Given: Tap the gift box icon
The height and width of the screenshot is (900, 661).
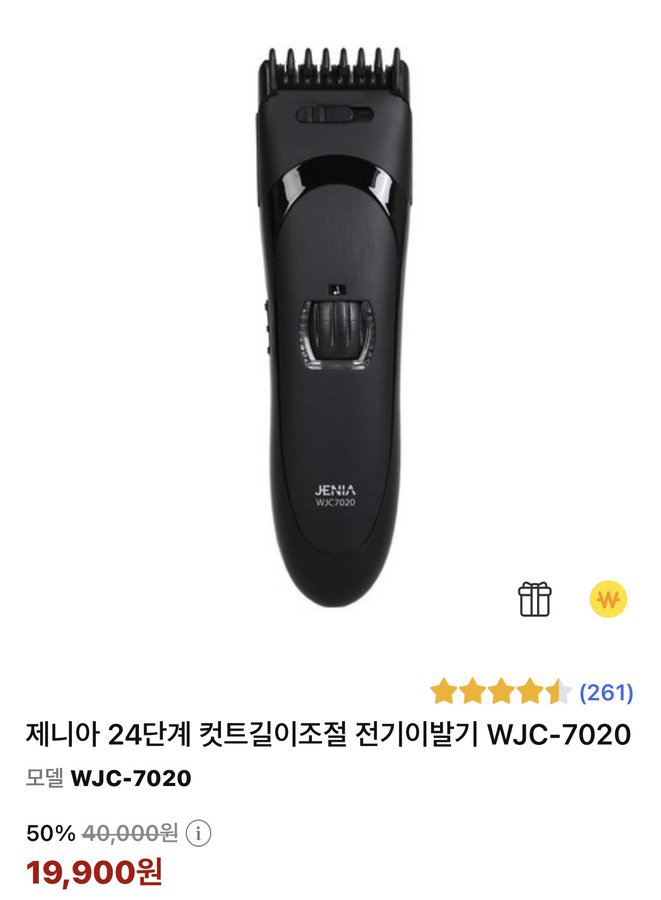Looking at the screenshot, I should point(534,599).
